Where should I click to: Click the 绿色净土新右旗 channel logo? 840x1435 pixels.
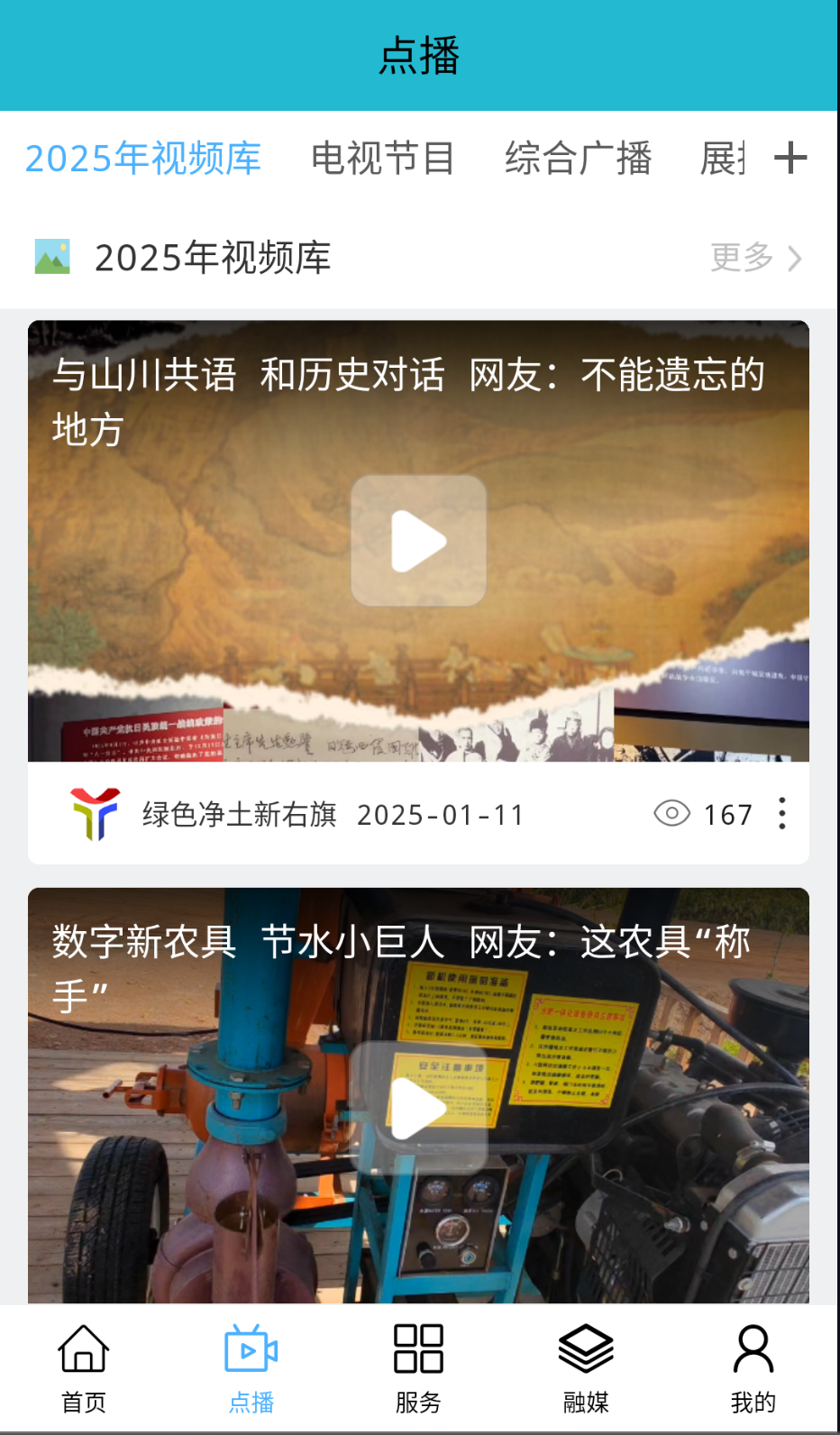click(93, 814)
